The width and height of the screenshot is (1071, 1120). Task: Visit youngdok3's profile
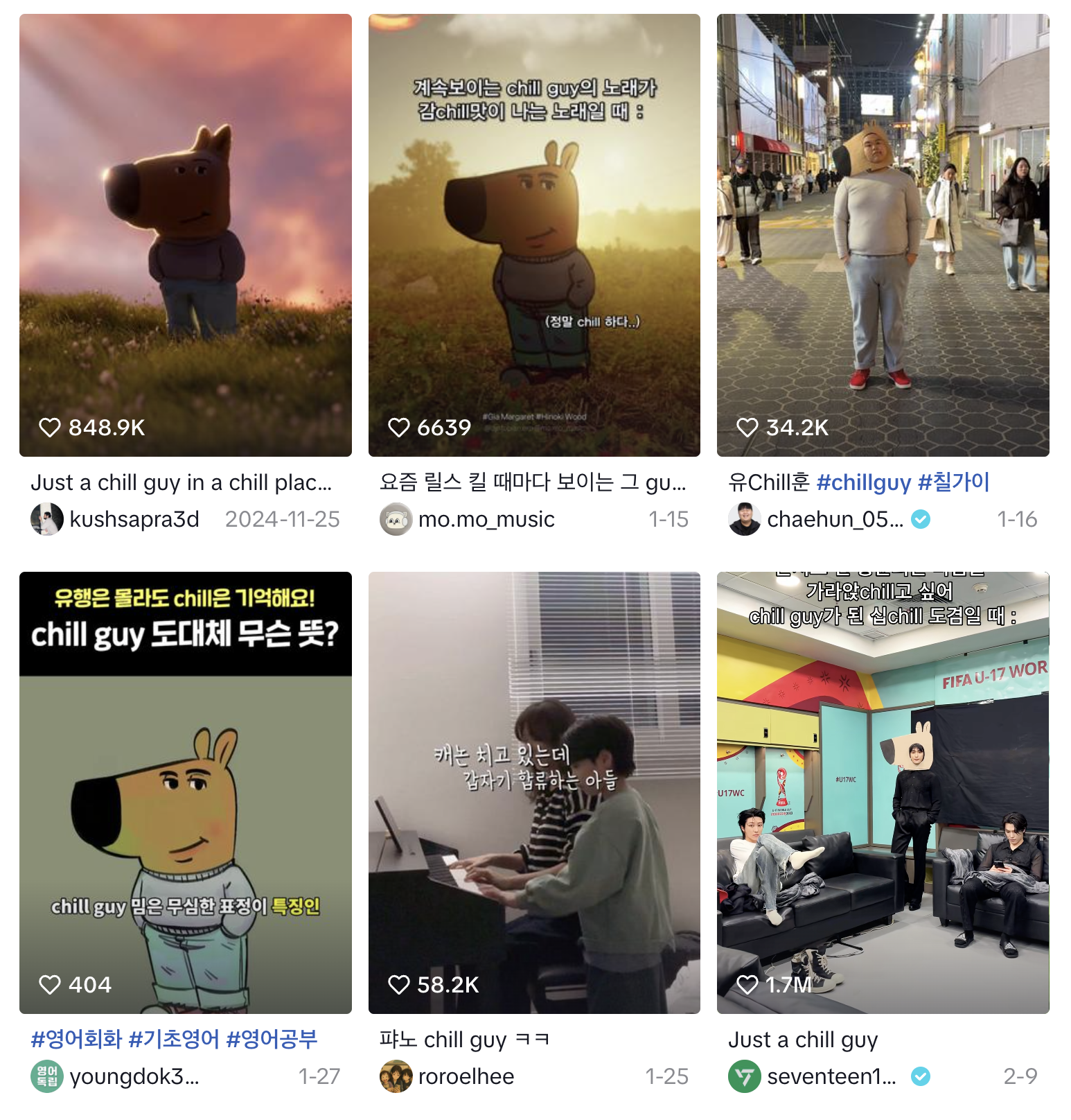134,1076
